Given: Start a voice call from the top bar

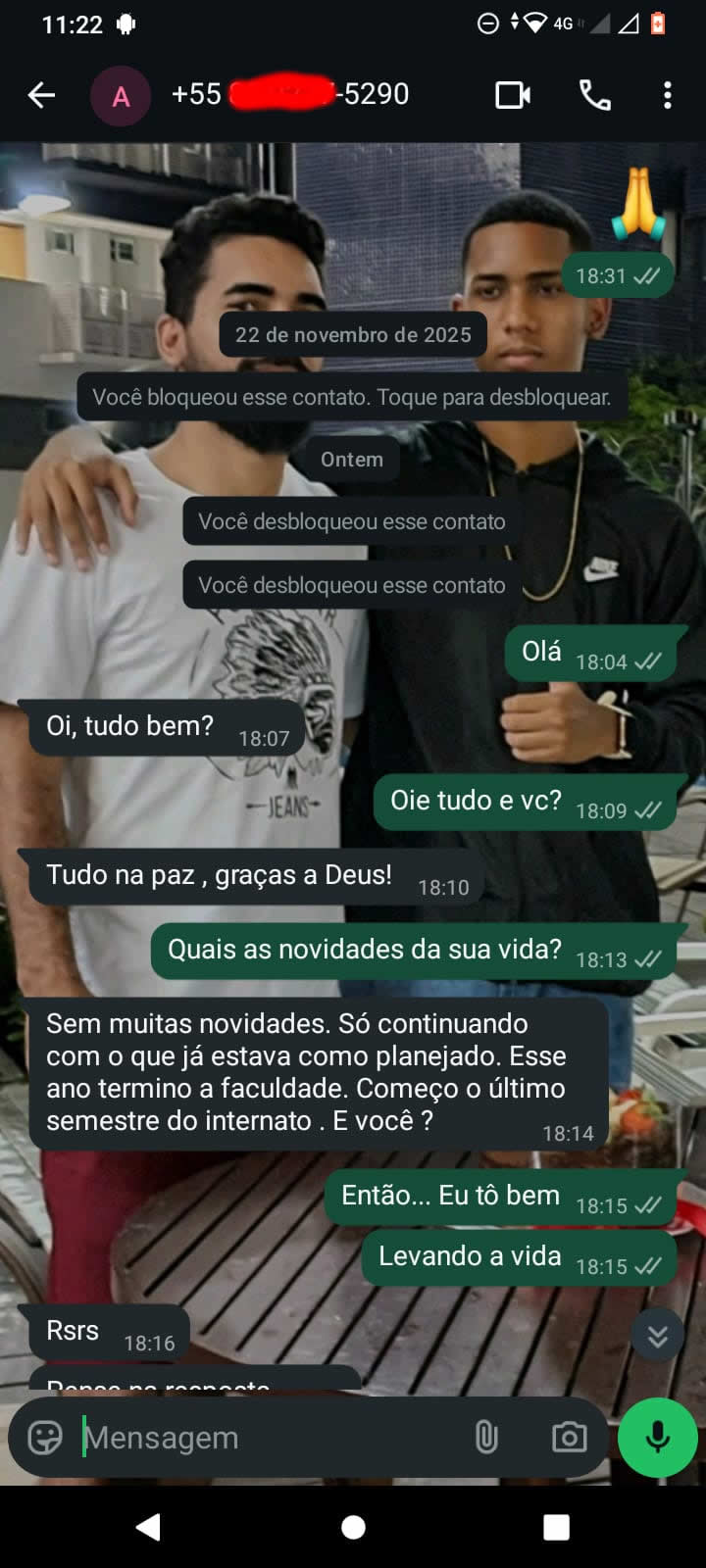Looking at the screenshot, I should 596,95.
